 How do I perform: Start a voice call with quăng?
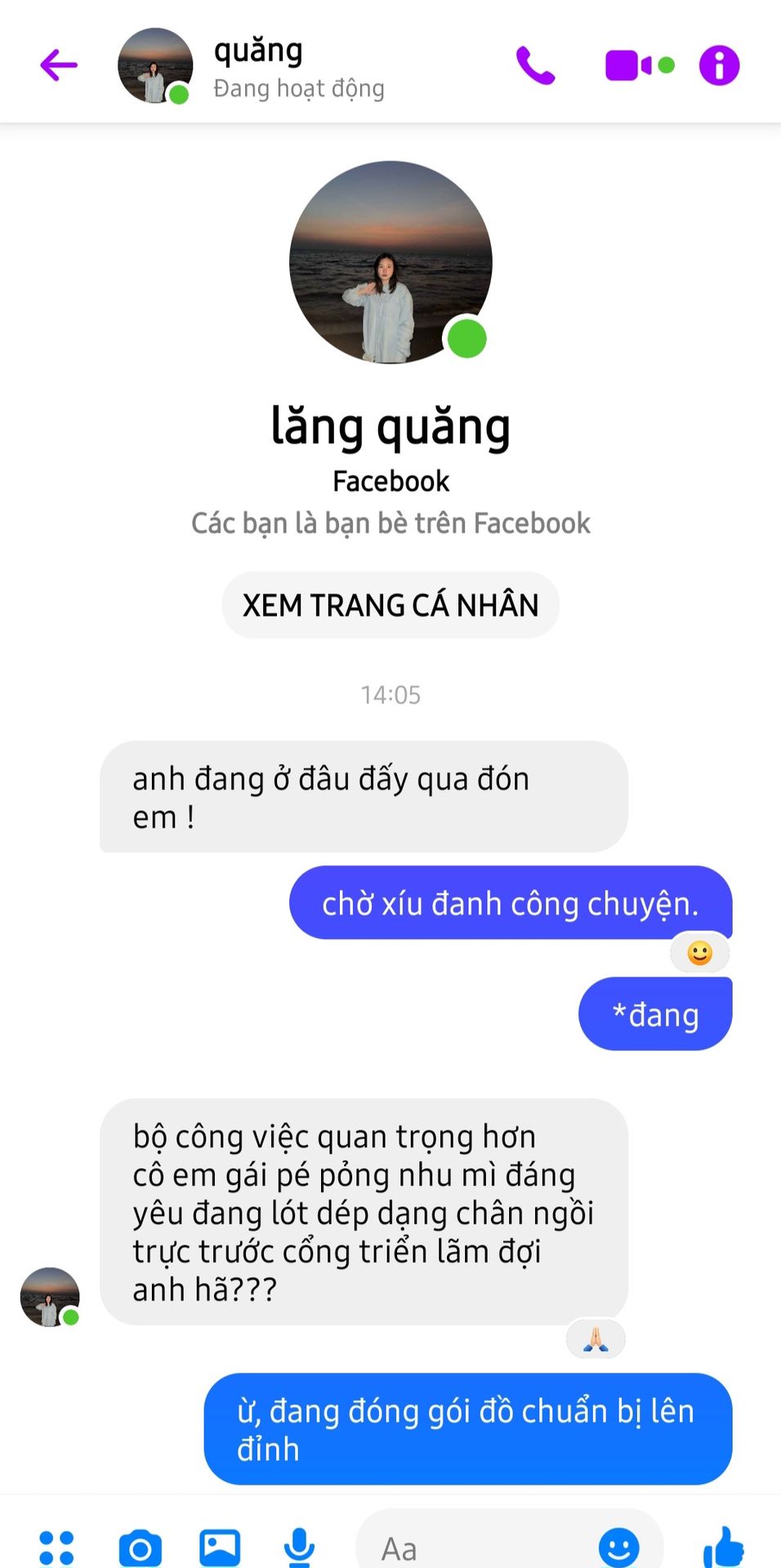click(535, 65)
